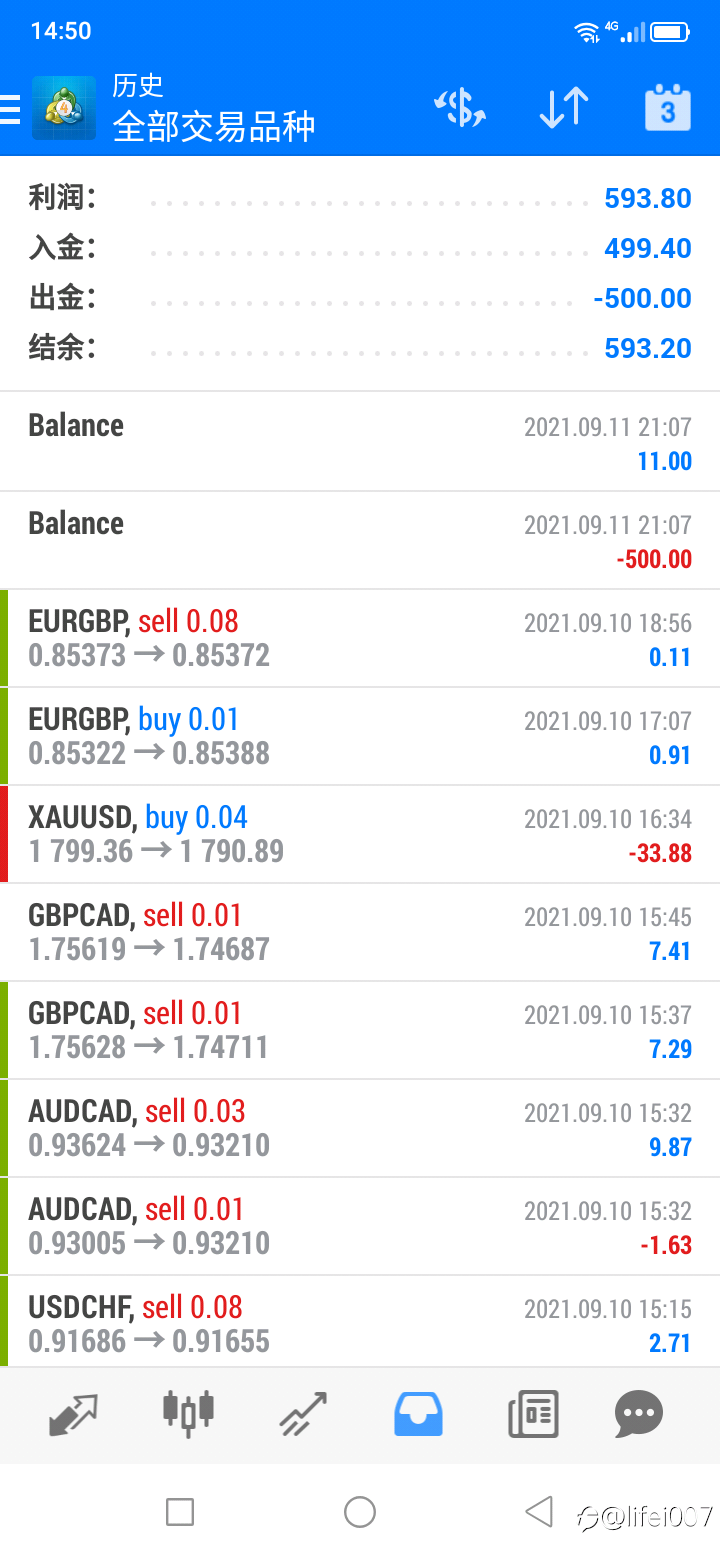720x1560 pixels.
Task: Open the EURGBP sell 0.08 trade
Action: [x=360, y=639]
